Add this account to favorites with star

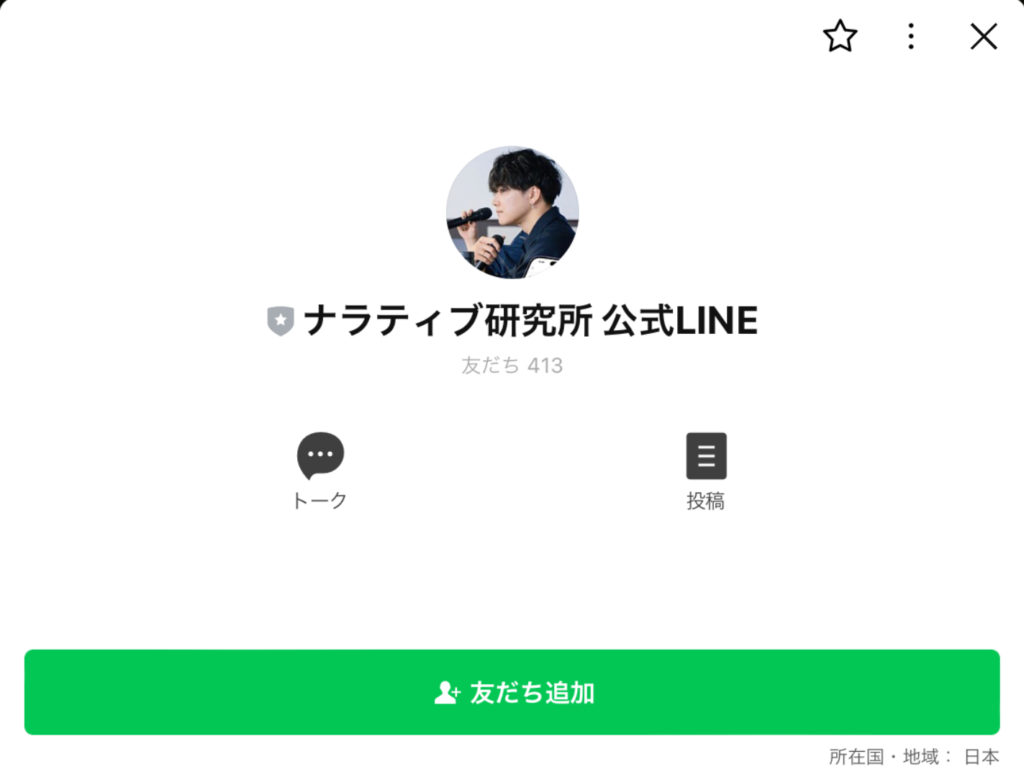pyautogui.click(x=840, y=37)
